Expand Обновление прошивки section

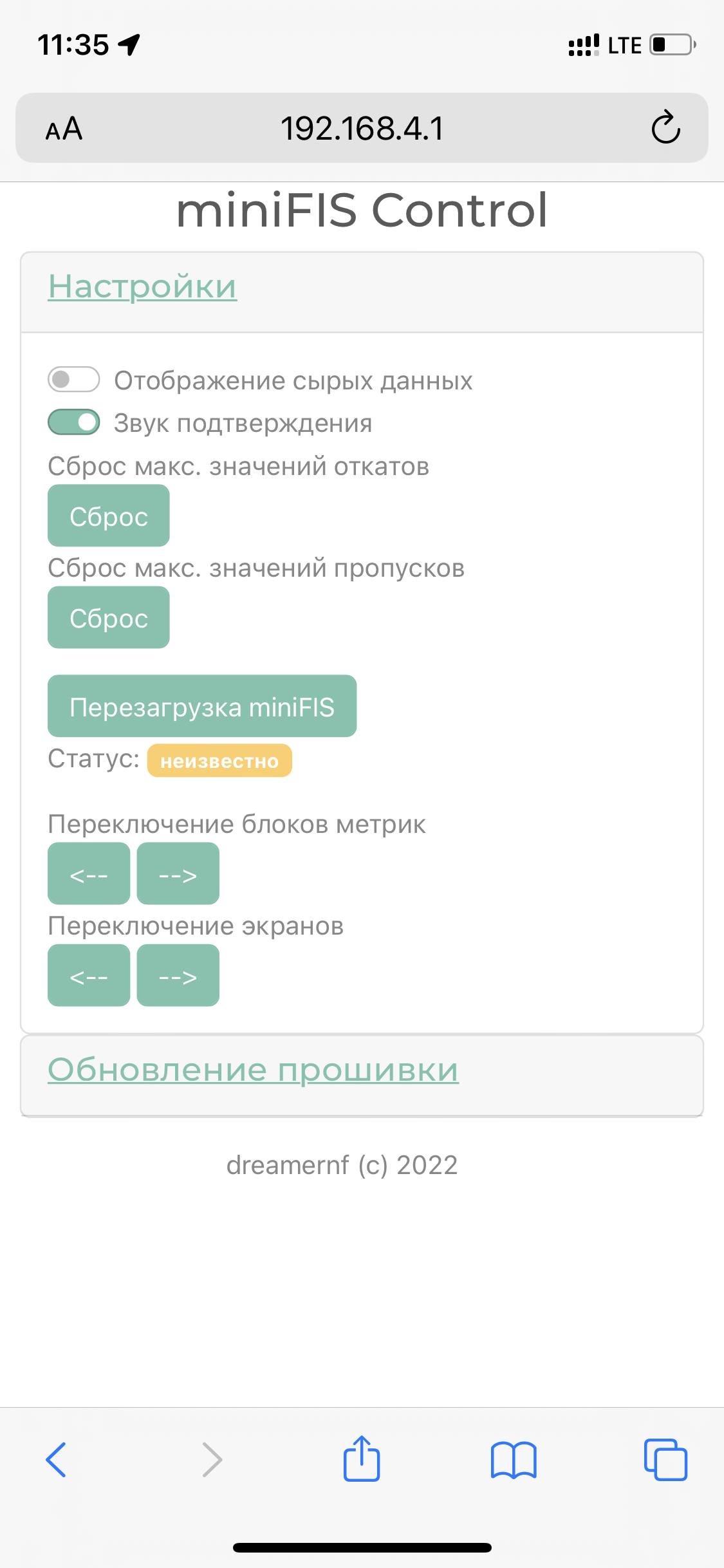point(253,1070)
